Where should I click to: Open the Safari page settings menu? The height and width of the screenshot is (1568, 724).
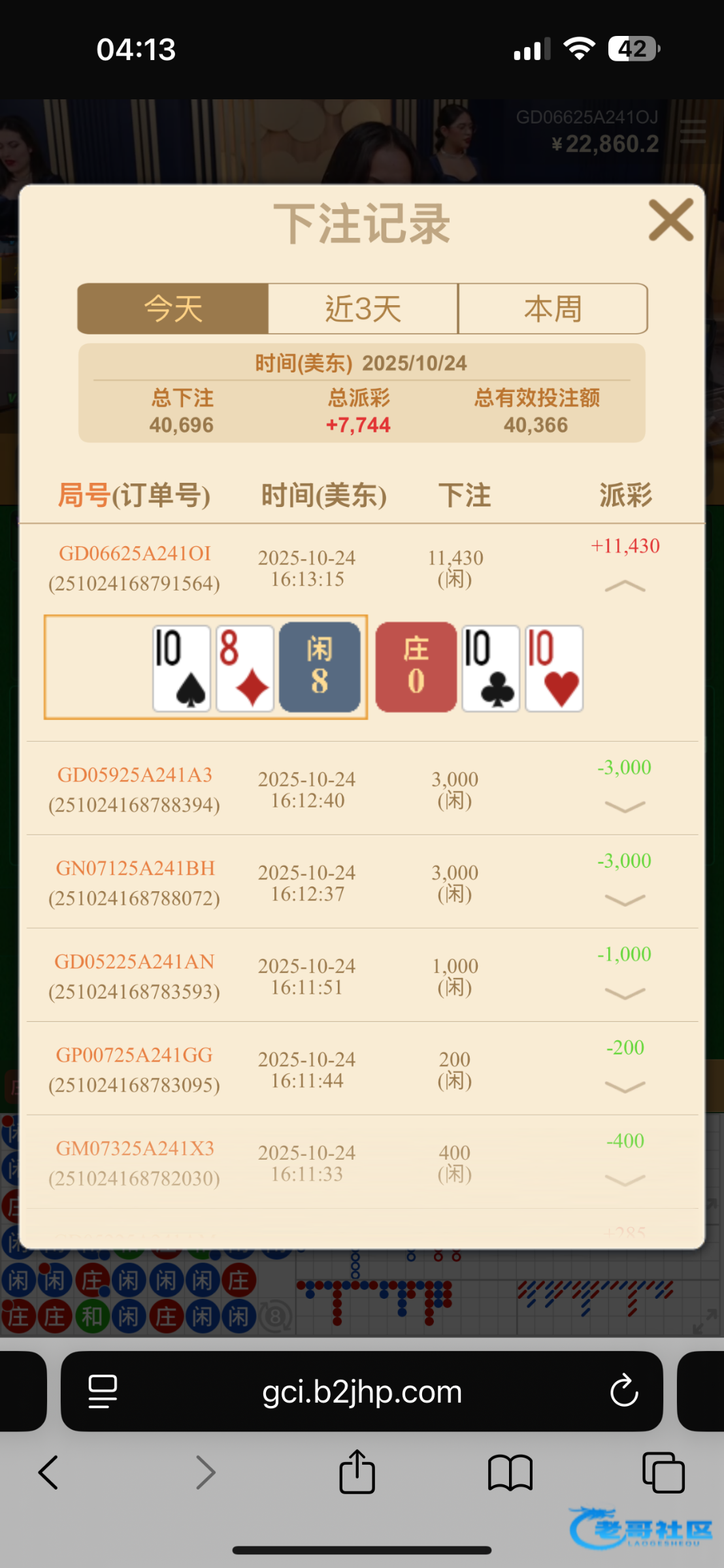[x=103, y=1391]
